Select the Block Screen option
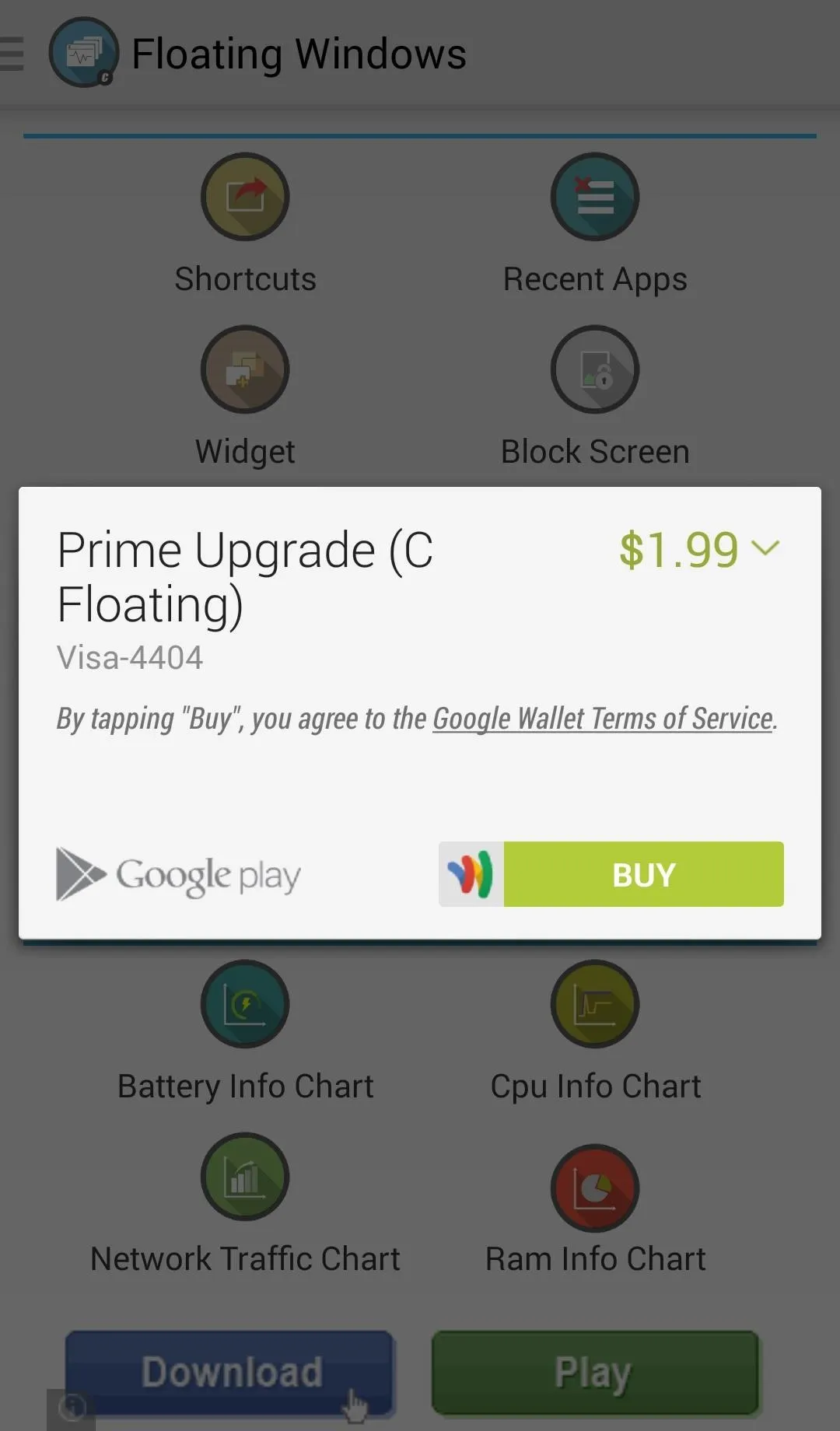The width and height of the screenshot is (840, 1431). [595, 397]
